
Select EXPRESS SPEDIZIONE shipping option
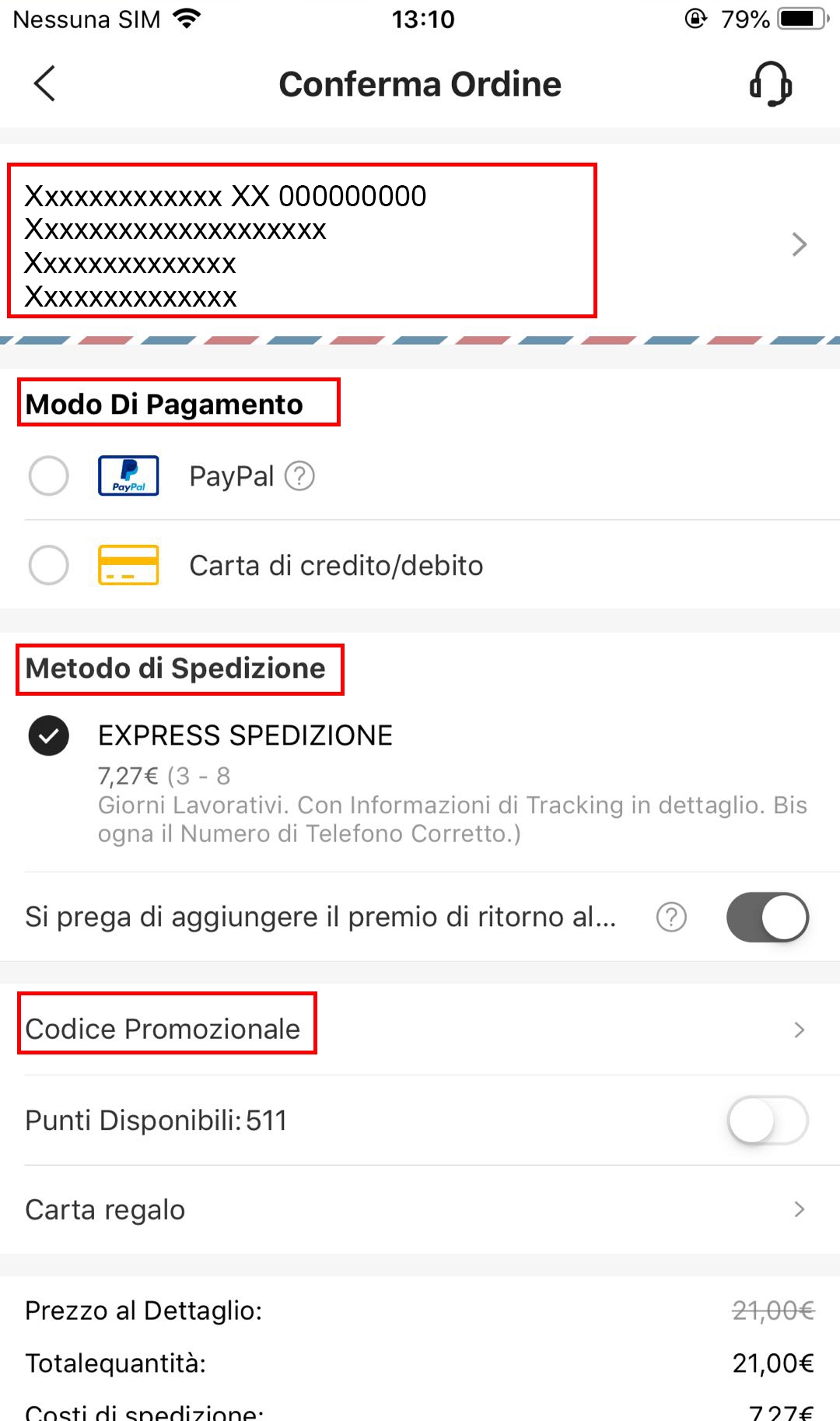[x=49, y=735]
